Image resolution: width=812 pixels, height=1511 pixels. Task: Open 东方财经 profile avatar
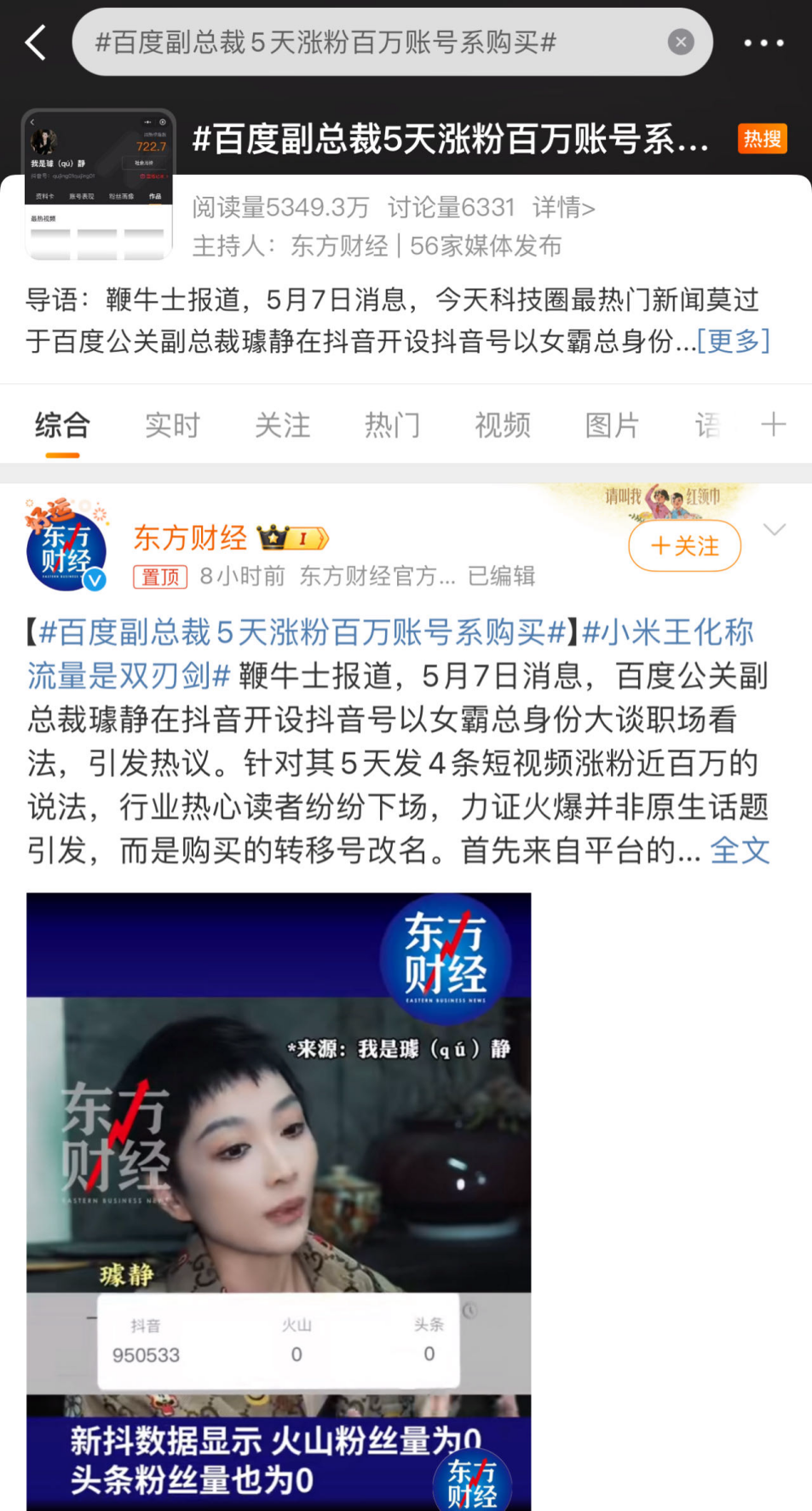click(x=66, y=550)
